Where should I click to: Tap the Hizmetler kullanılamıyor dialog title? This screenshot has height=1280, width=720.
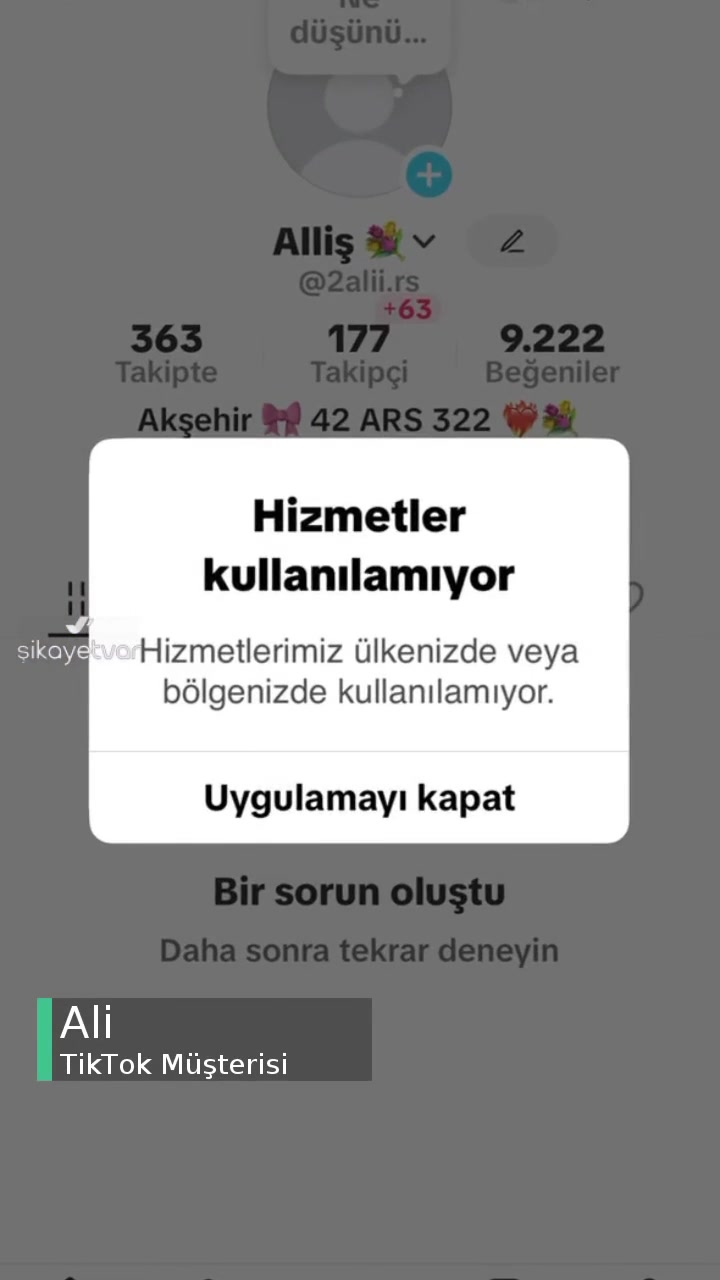[358, 545]
